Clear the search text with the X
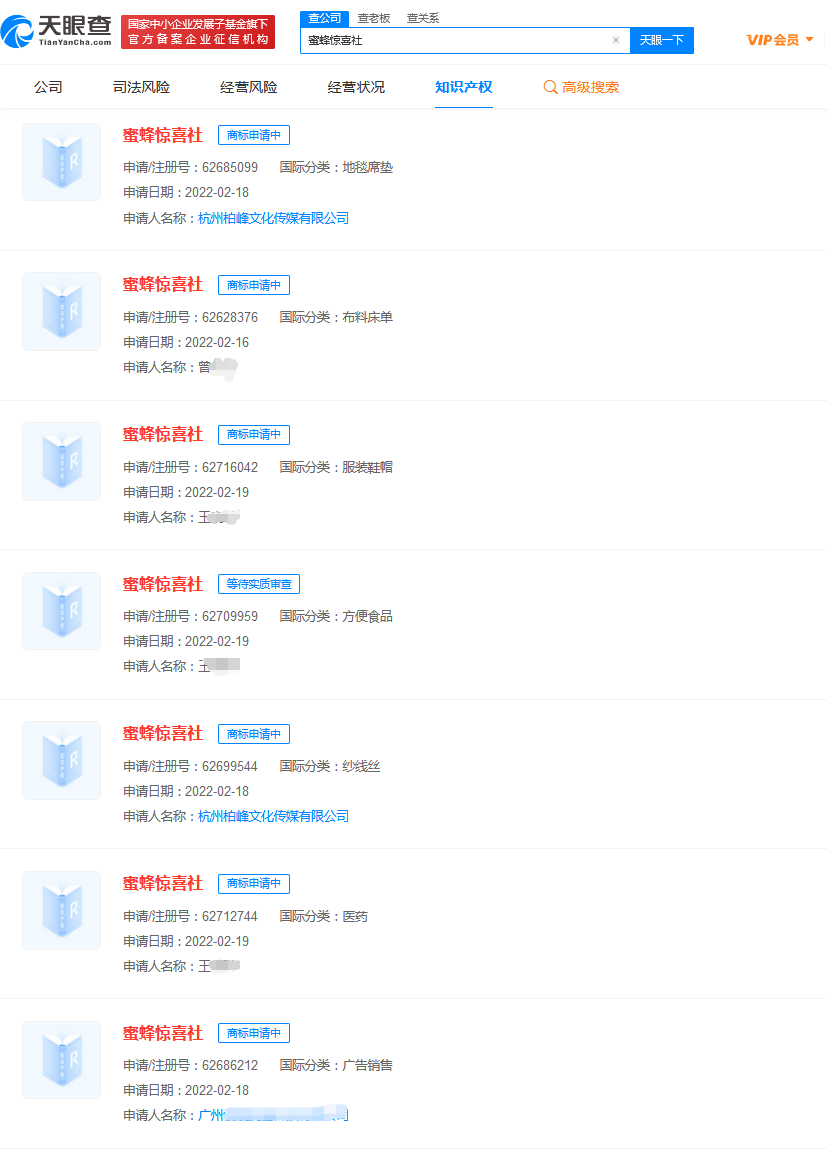Viewport: 827px width, 1153px height. point(616,41)
